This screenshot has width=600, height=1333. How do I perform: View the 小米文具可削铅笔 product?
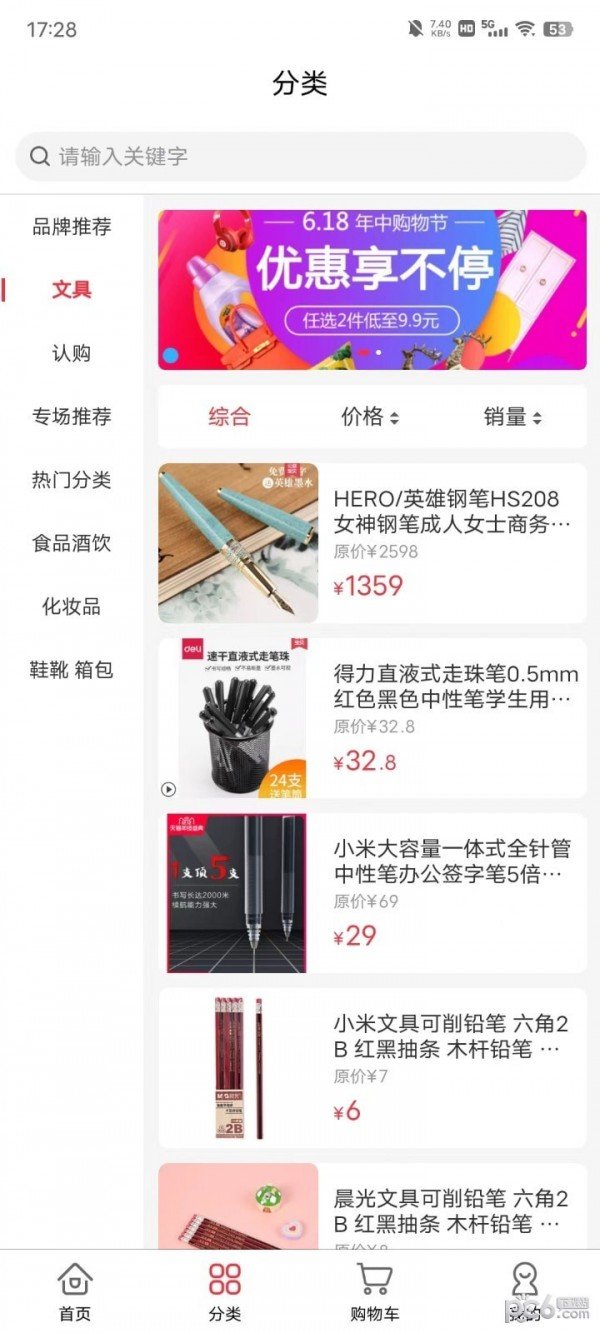click(372, 1068)
